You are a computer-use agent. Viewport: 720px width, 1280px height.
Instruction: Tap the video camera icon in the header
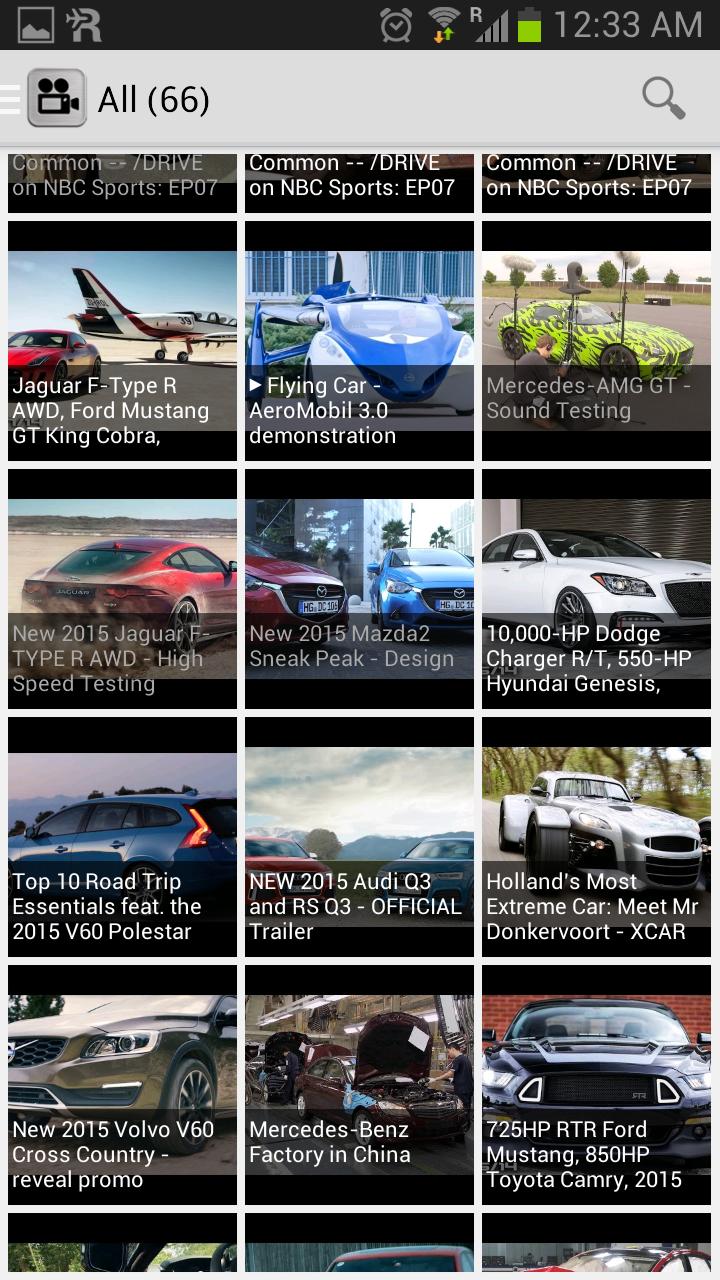(57, 98)
